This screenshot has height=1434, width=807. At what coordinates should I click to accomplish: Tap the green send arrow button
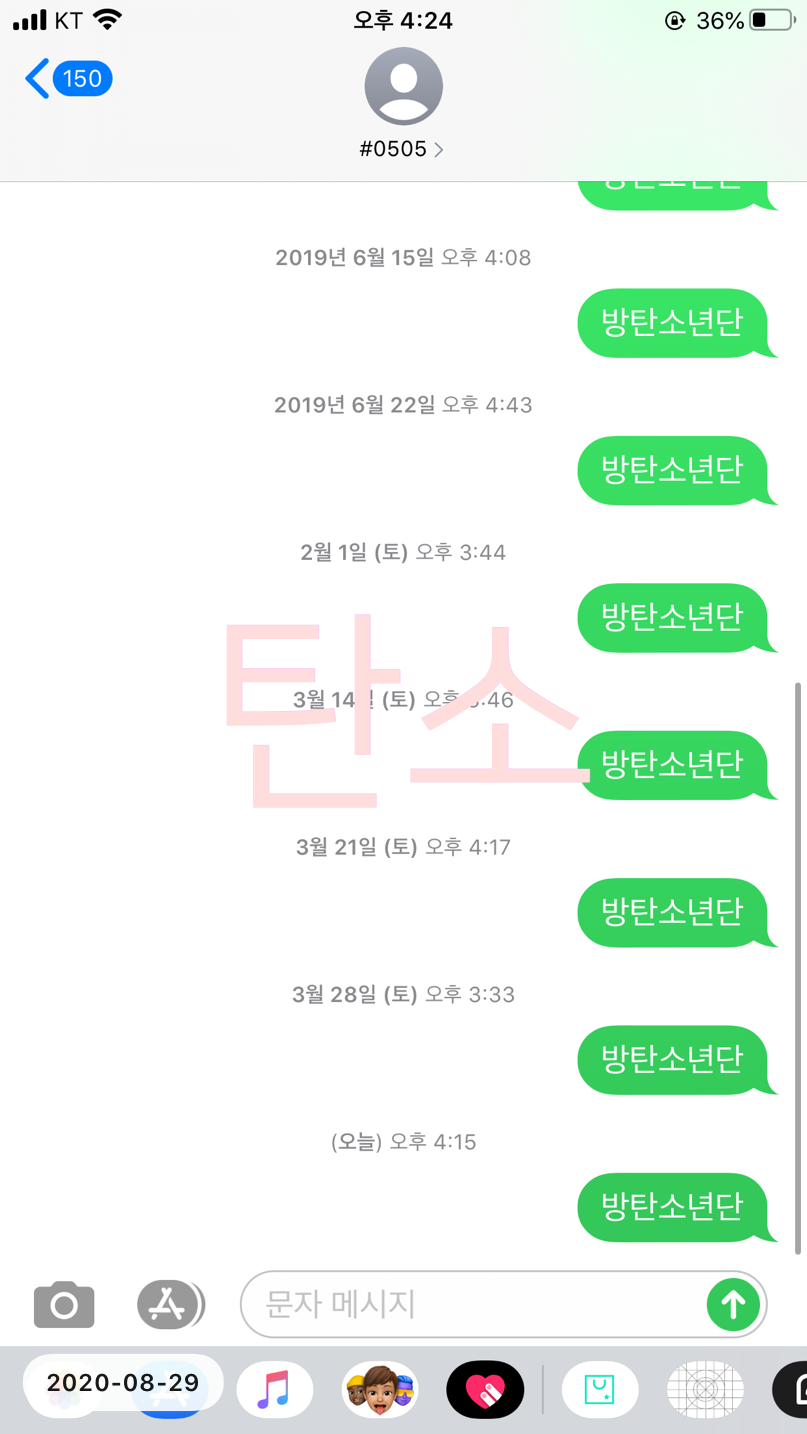(732, 1304)
